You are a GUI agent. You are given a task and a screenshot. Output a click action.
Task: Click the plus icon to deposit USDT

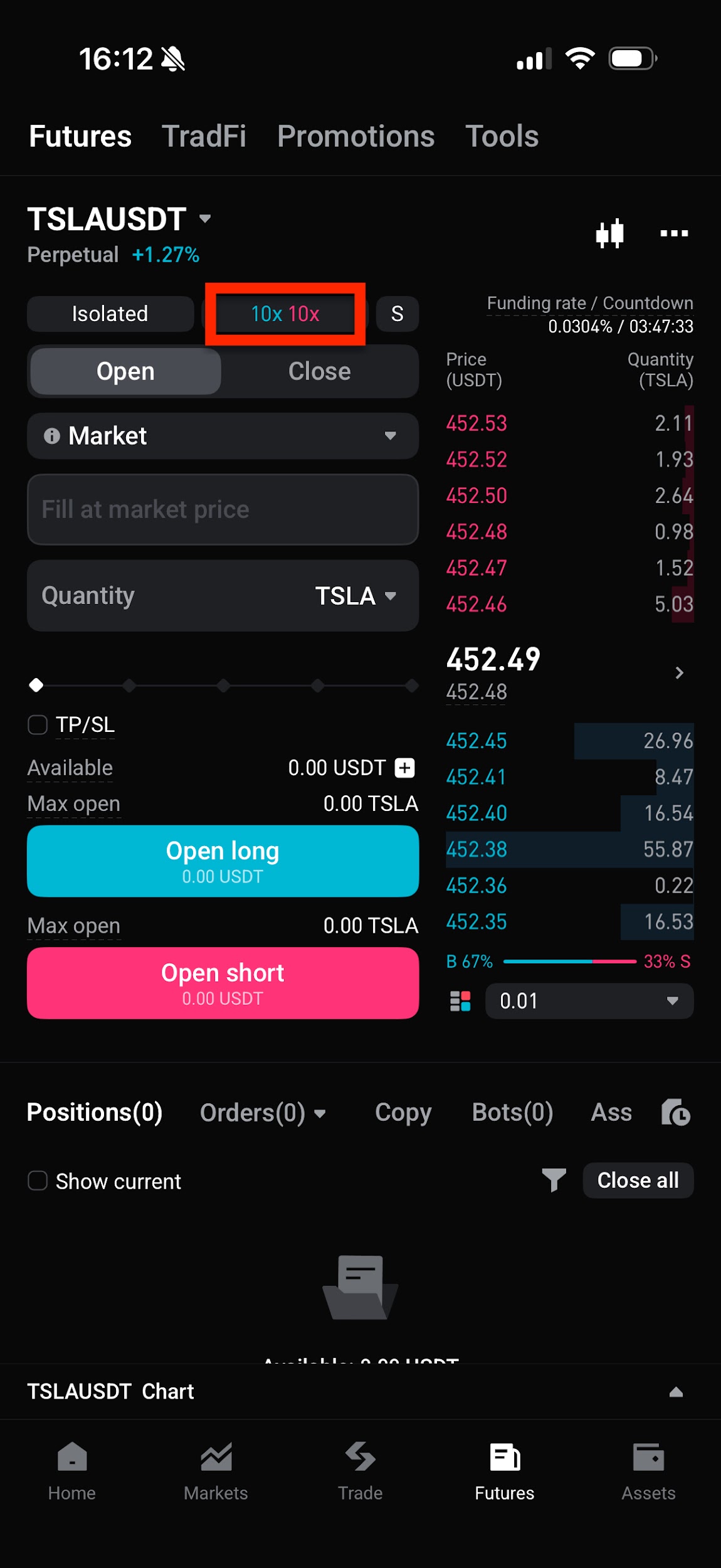pyautogui.click(x=405, y=767)
